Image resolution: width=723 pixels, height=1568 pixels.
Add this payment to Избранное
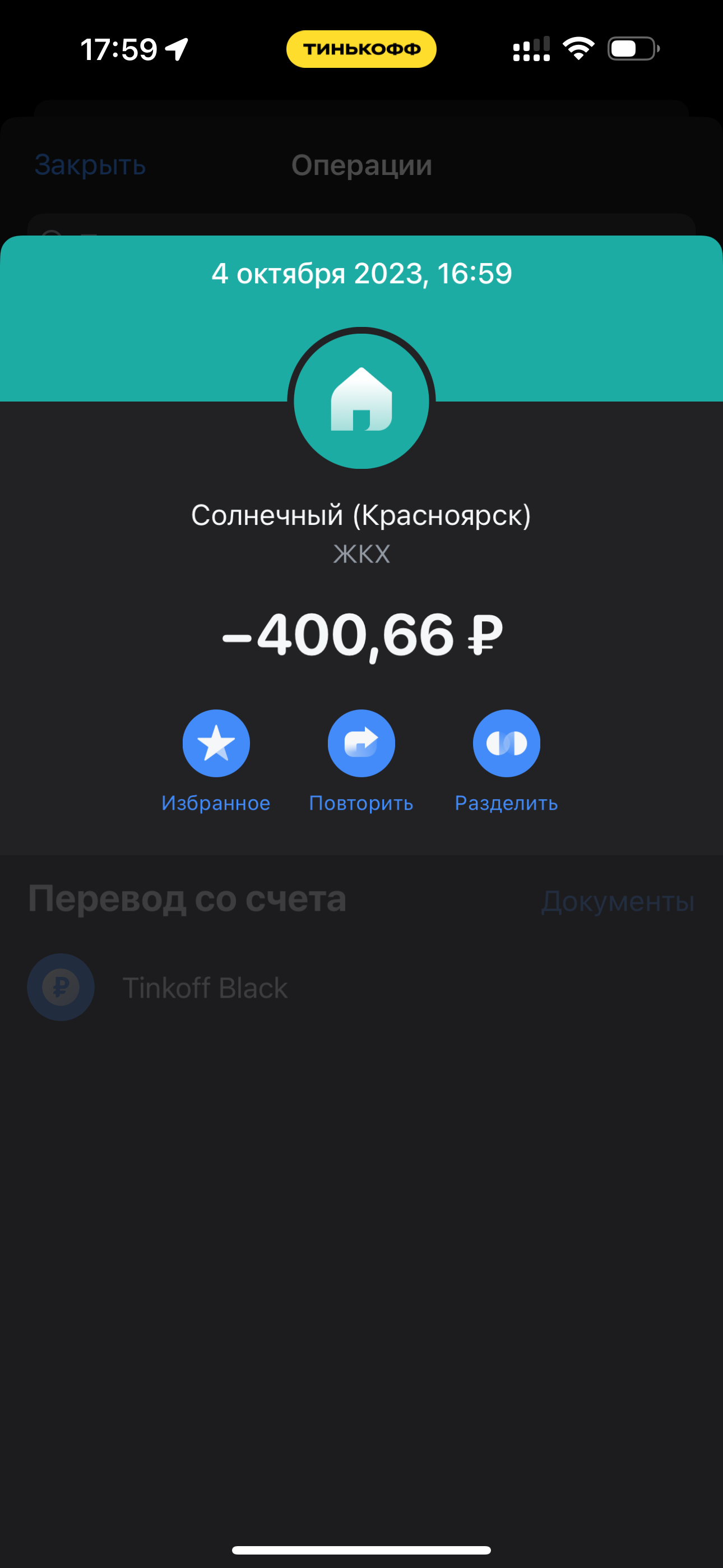216,743
